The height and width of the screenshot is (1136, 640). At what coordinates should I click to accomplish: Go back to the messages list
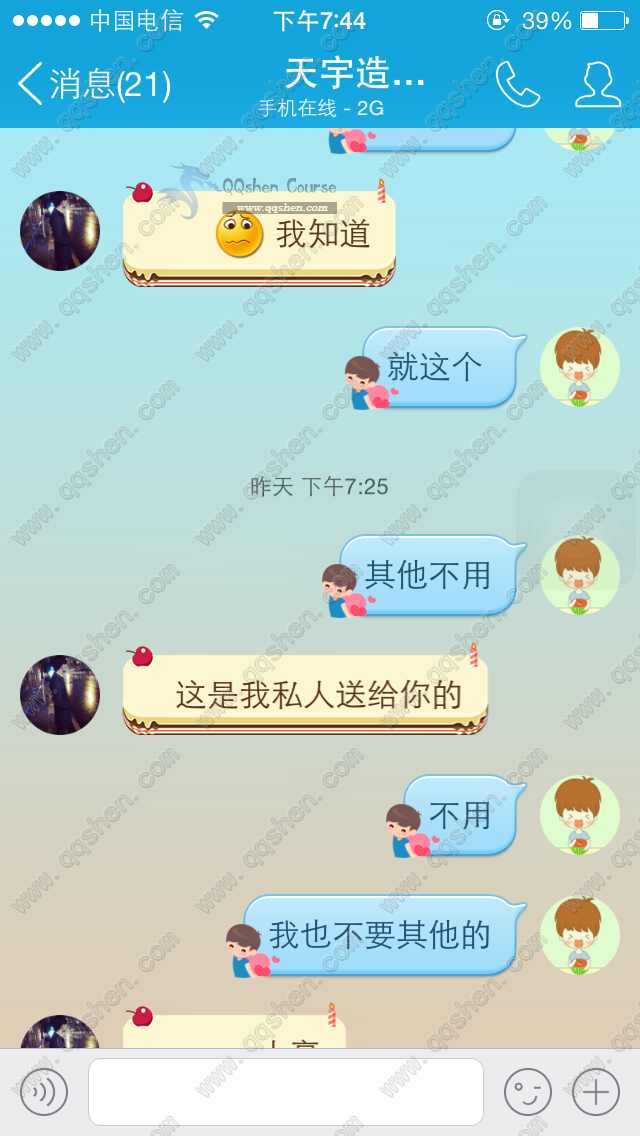pyautogui.click(x=92, y=86)
